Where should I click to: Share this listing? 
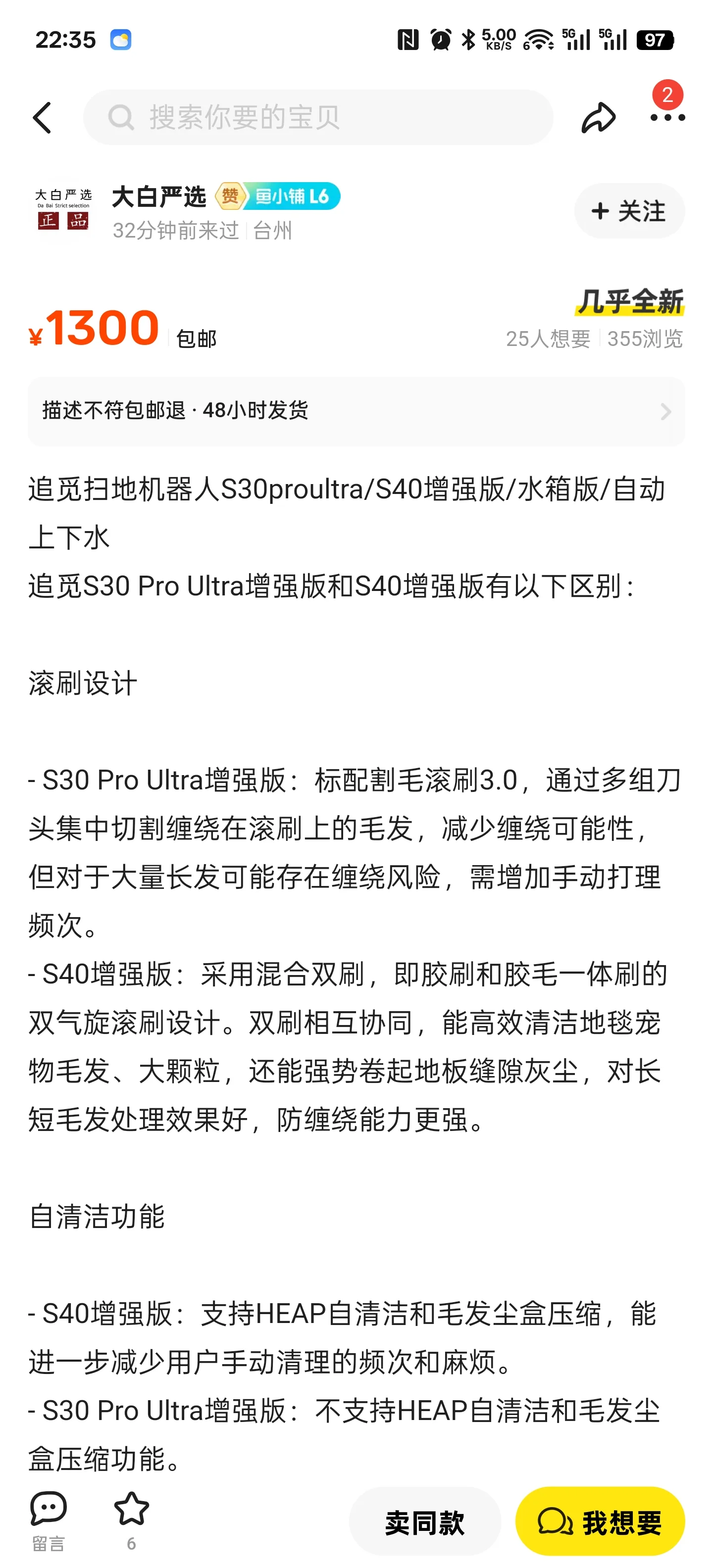(598, 117)
